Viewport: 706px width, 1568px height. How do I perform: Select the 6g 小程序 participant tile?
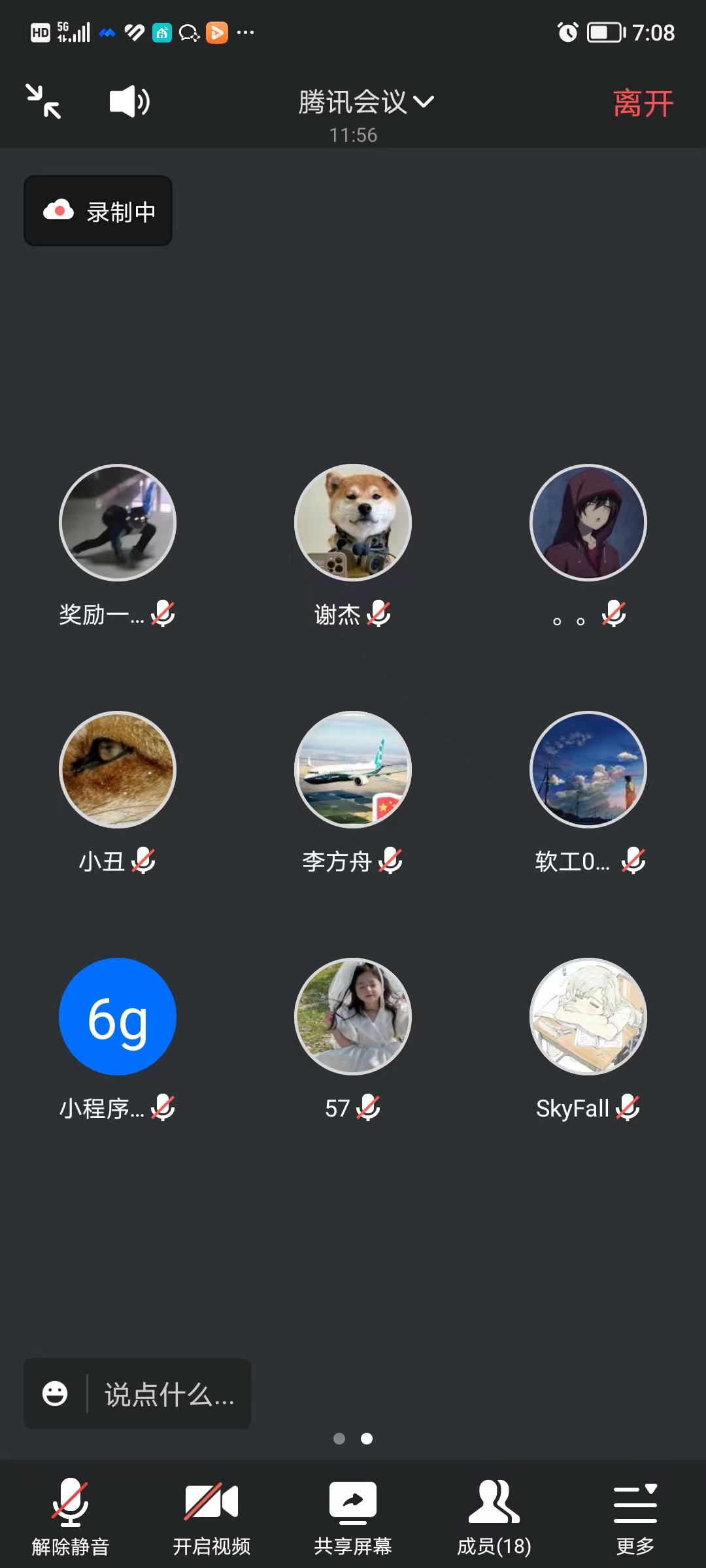(x=118, y=1017)
